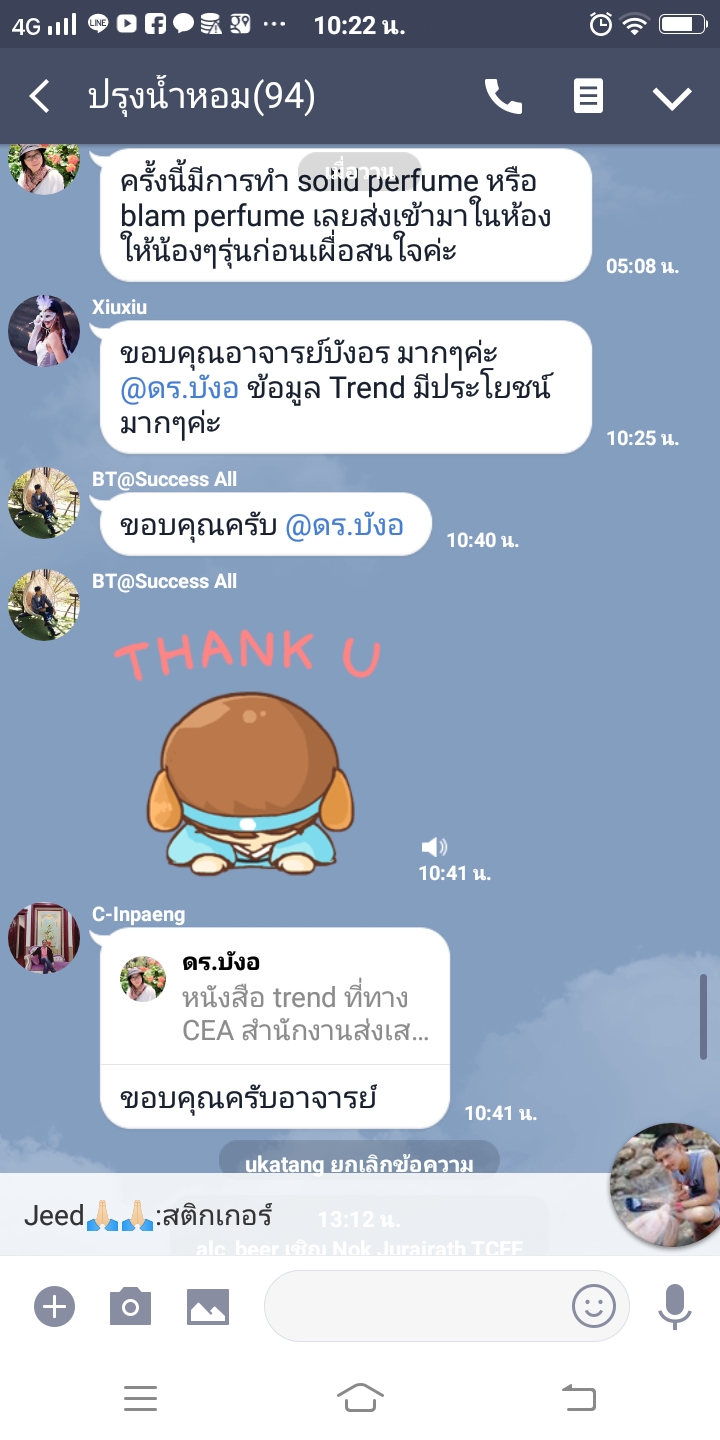Open the emoji and sticker picker
This screenshot has height=1440, width=720.
coord(593,1306)
